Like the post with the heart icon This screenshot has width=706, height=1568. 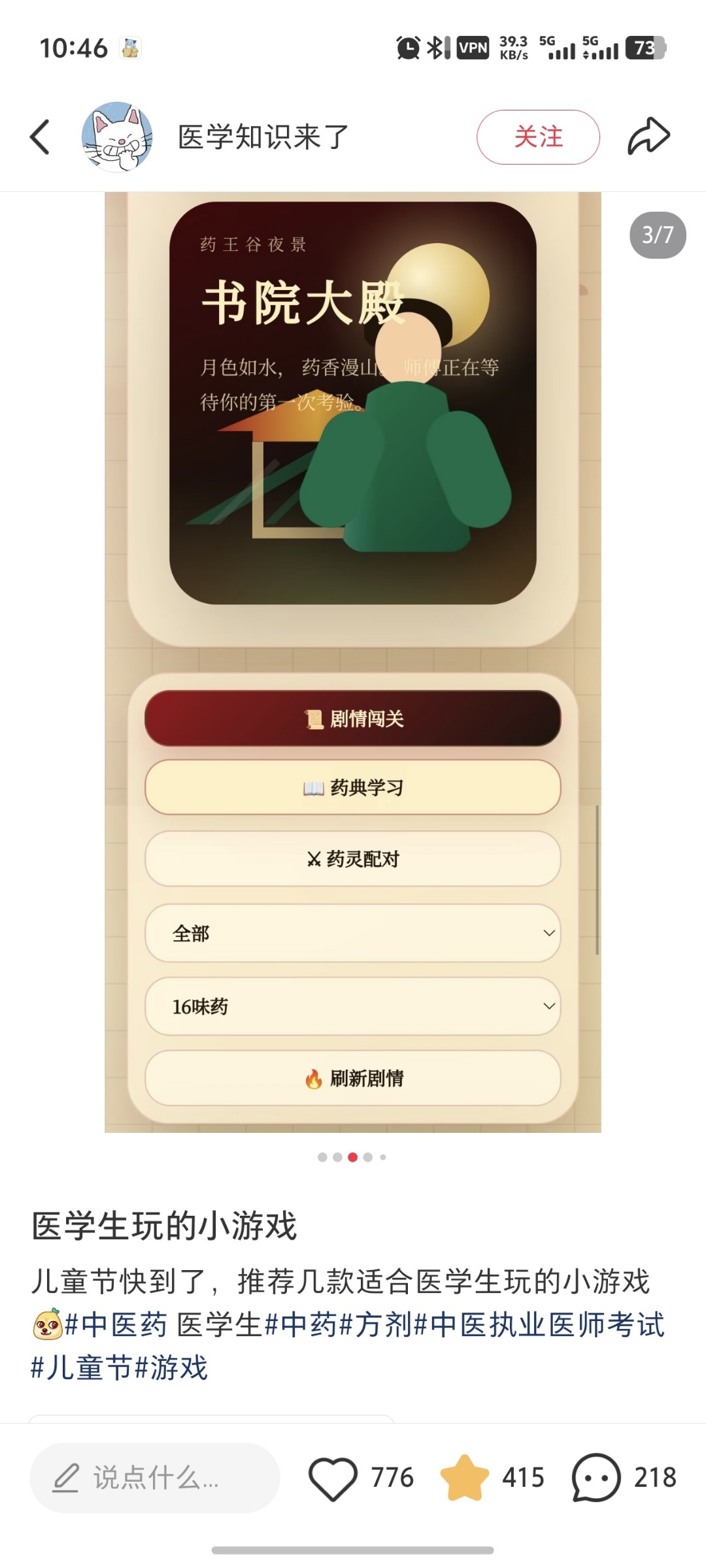pos(333,1478)
